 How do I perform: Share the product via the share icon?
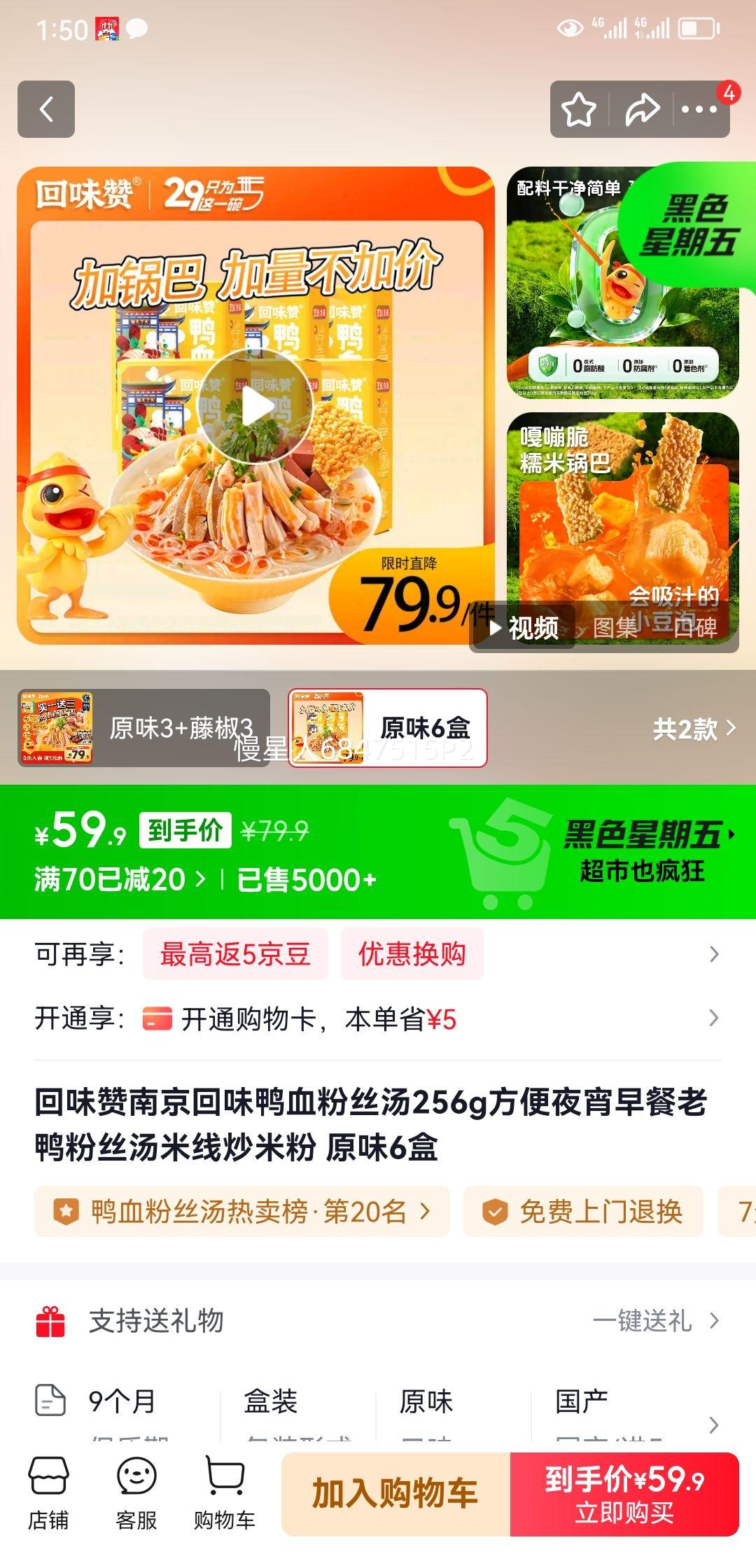click(x=642, y=110)
